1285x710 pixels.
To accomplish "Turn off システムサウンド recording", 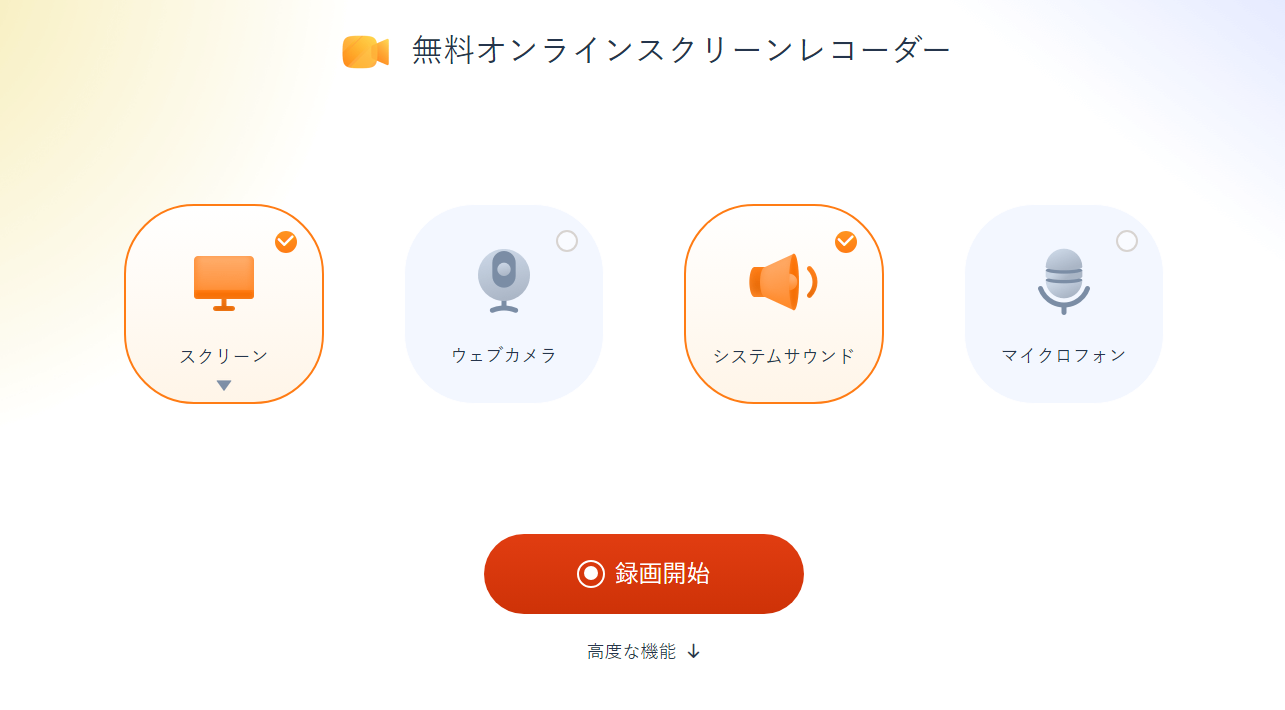I will tap(846, 242).
